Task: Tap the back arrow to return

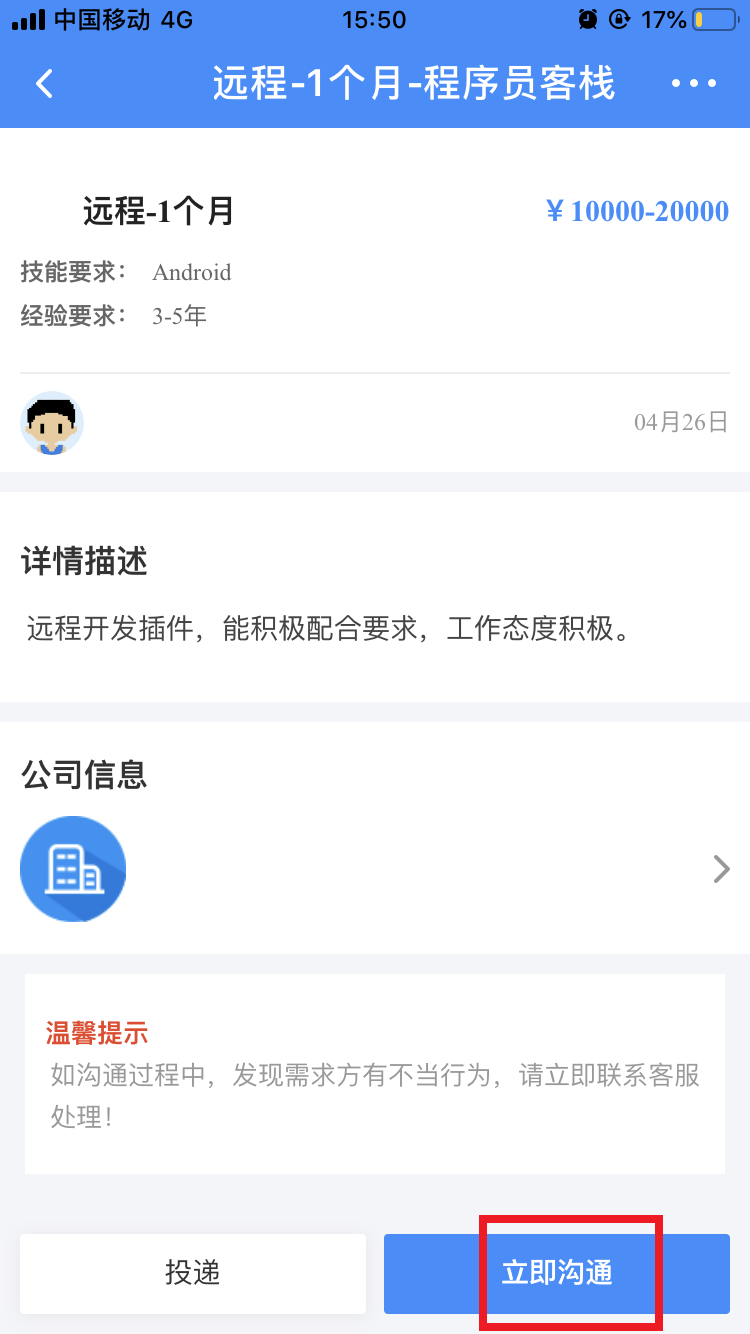Action: [44, 83]
